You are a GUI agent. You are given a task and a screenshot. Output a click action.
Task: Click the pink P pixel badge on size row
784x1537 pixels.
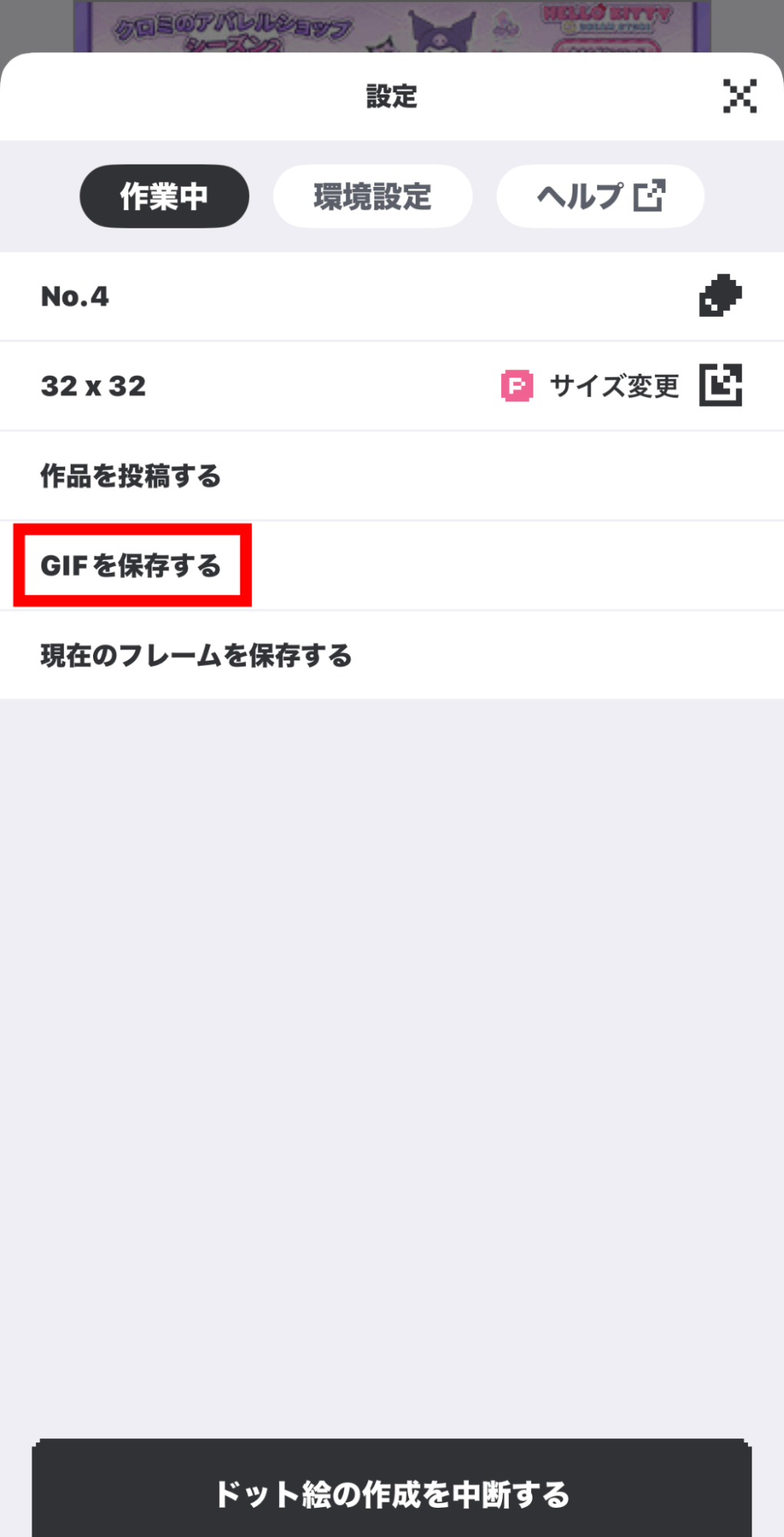pyautogui.click(x=516, y=386)
